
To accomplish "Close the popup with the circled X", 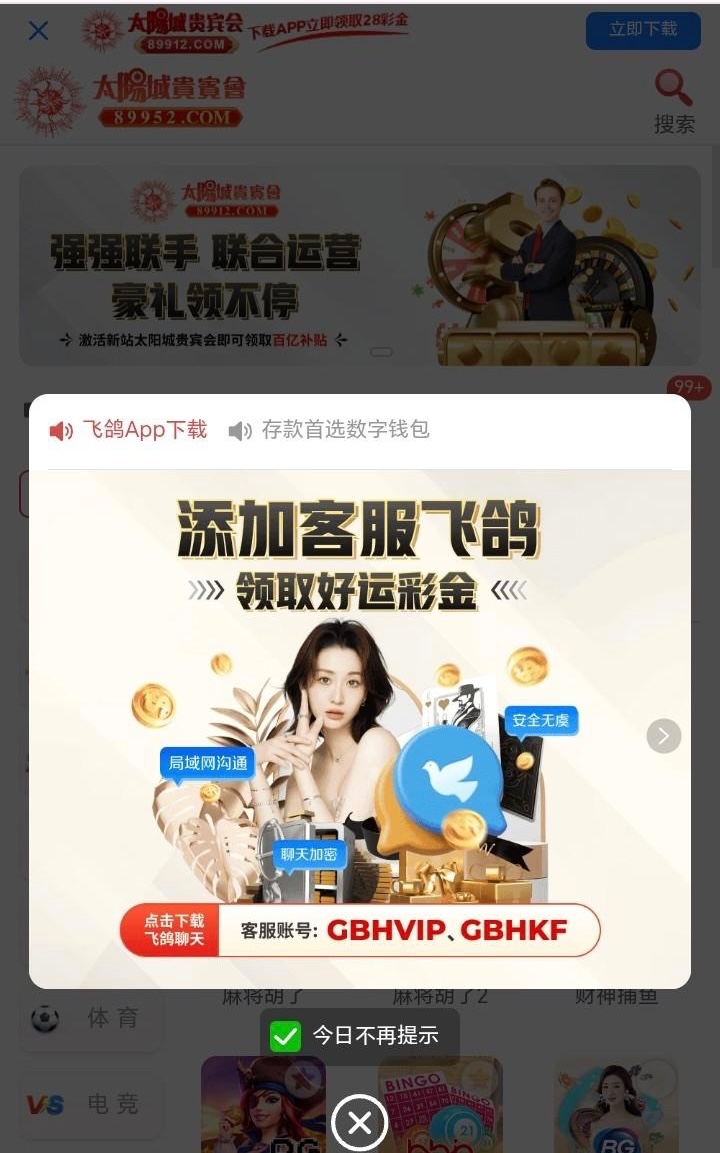I will coord(359,1123).
